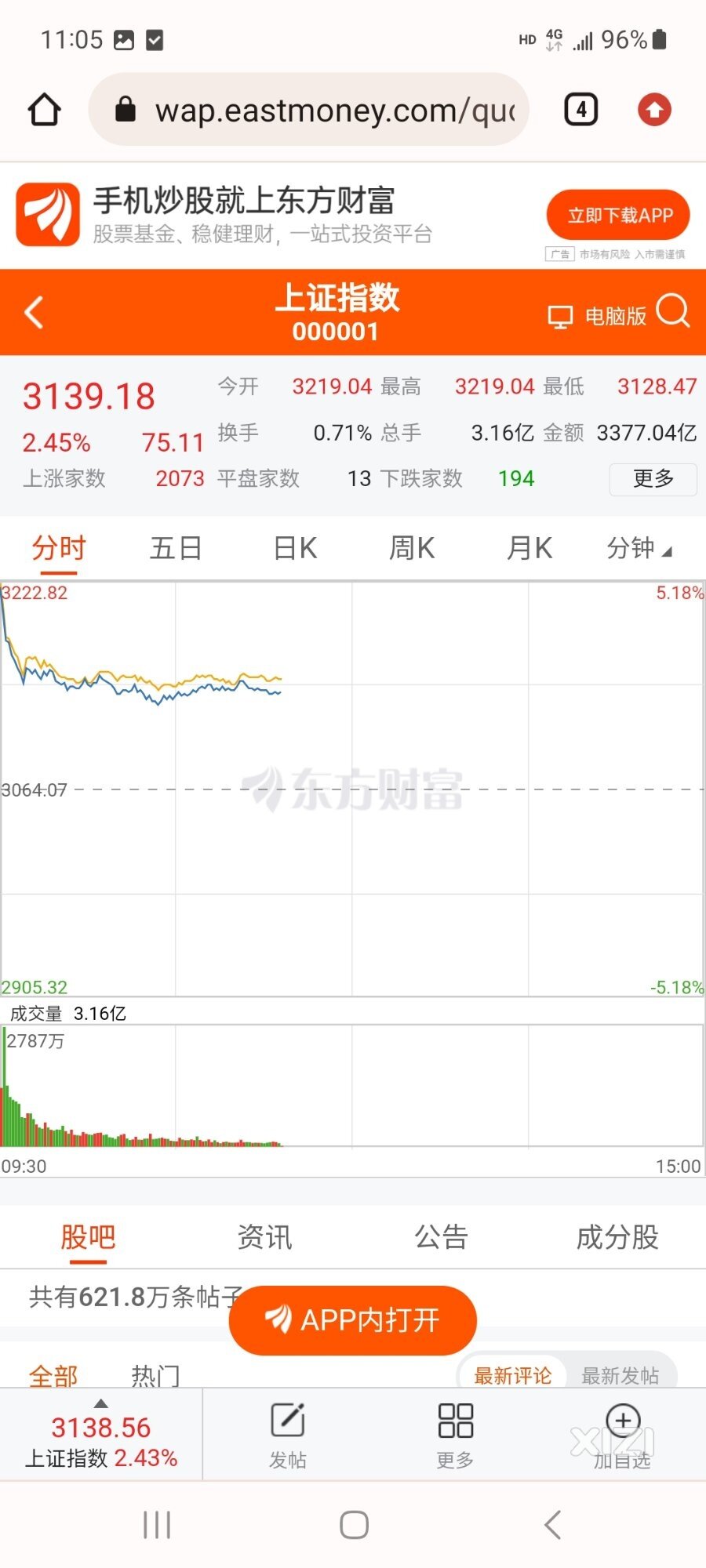Open the stock search magnifier

click(673, 311)
